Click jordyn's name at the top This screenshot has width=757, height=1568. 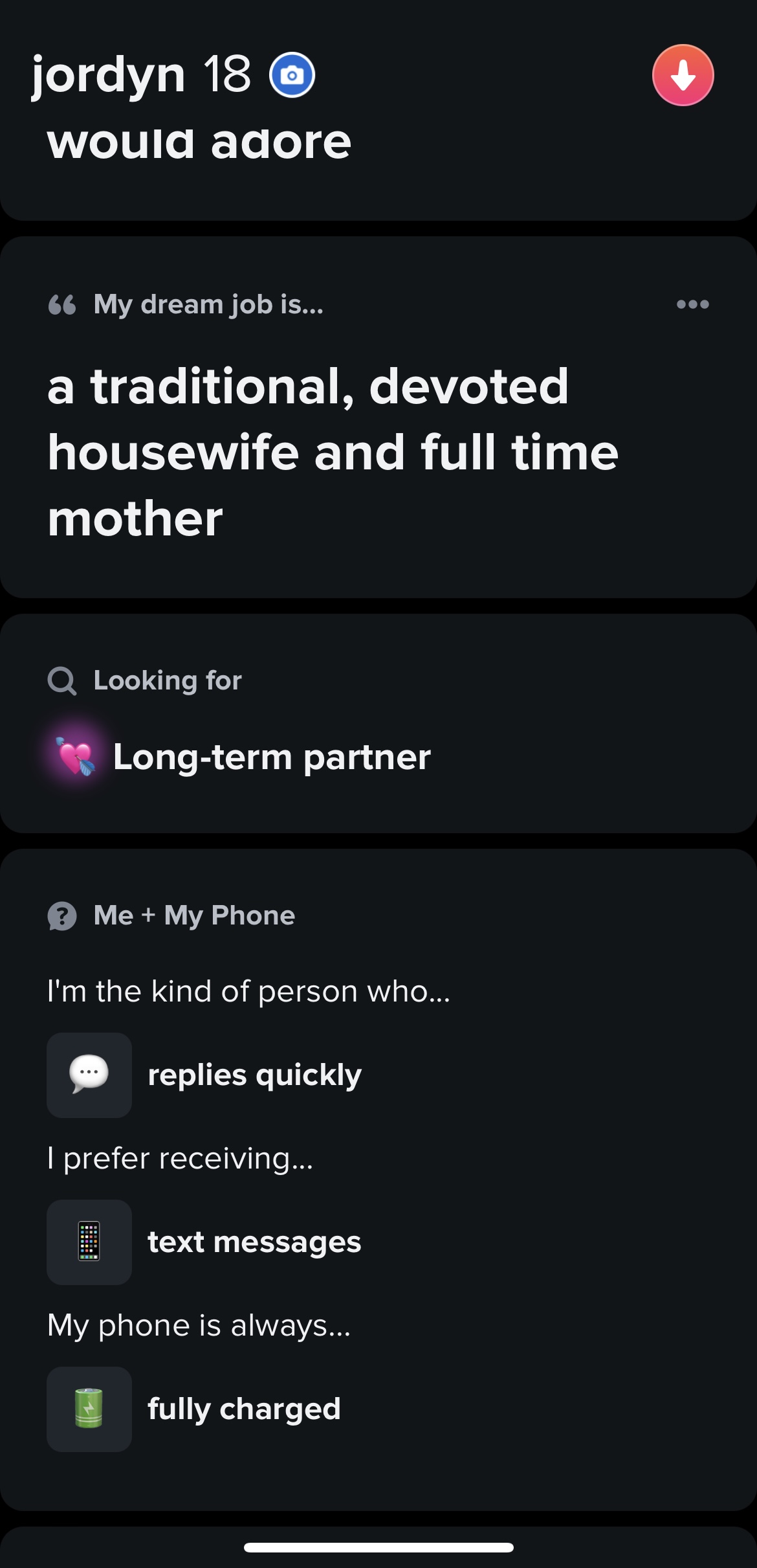[109, 73]
